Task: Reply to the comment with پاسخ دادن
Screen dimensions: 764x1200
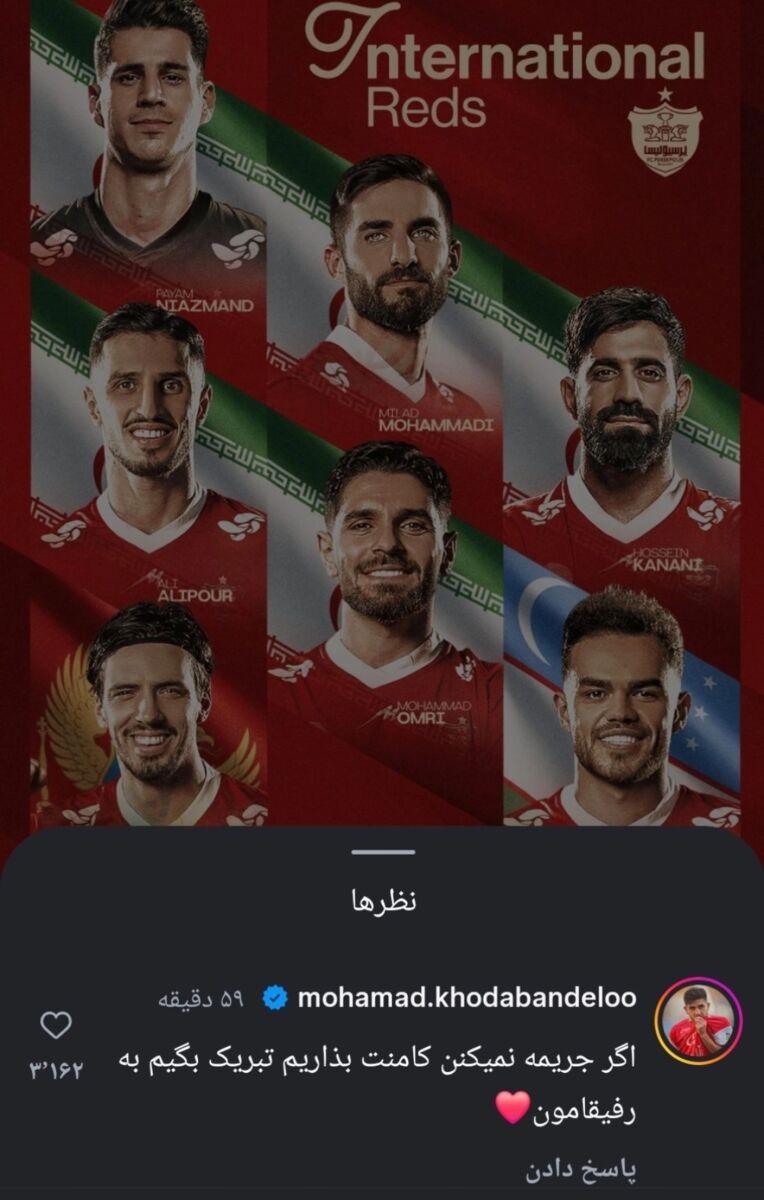Action: coord(581,1168)
